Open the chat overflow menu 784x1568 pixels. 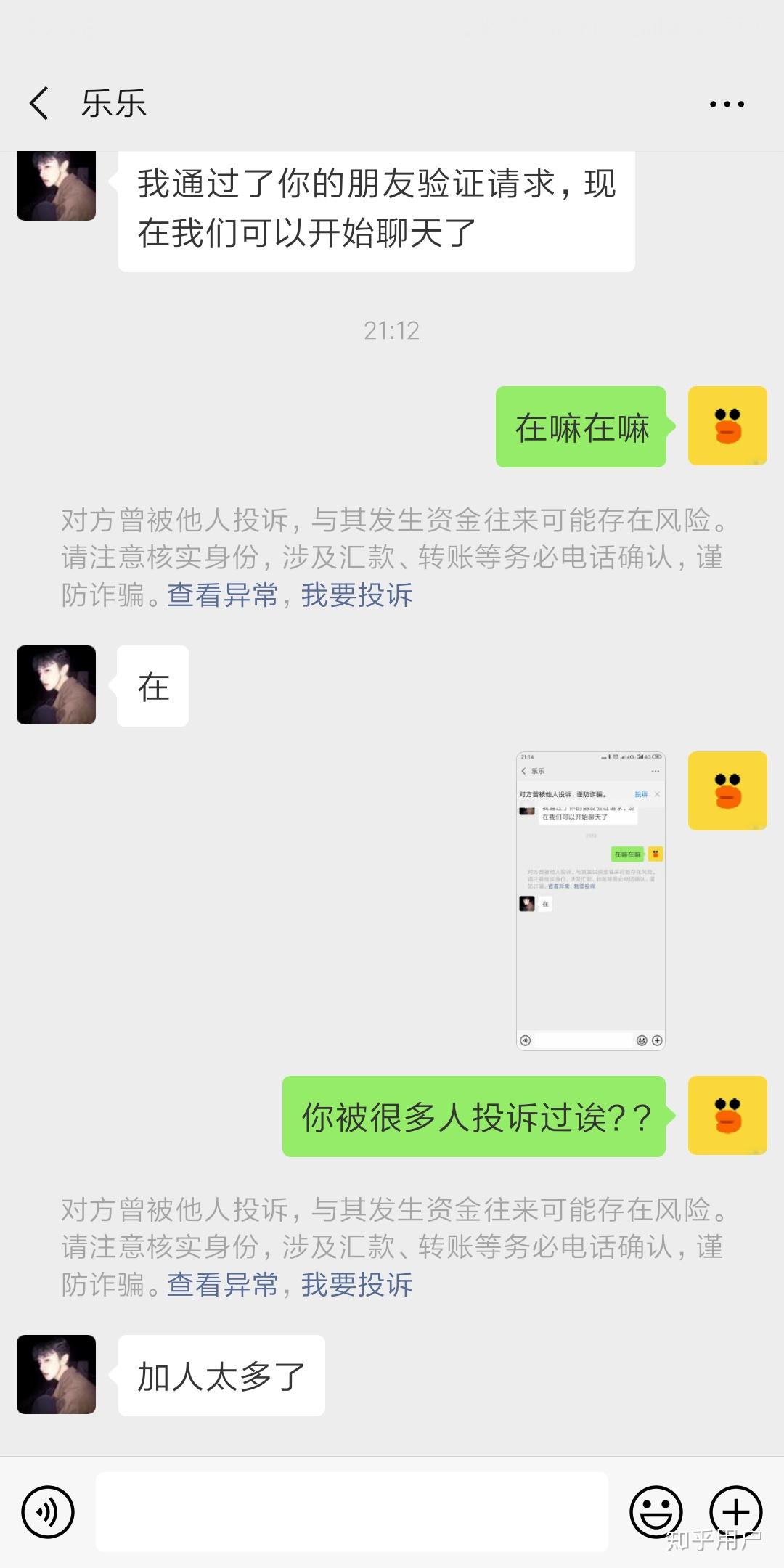pyautogui.click(x=727, y=104)
